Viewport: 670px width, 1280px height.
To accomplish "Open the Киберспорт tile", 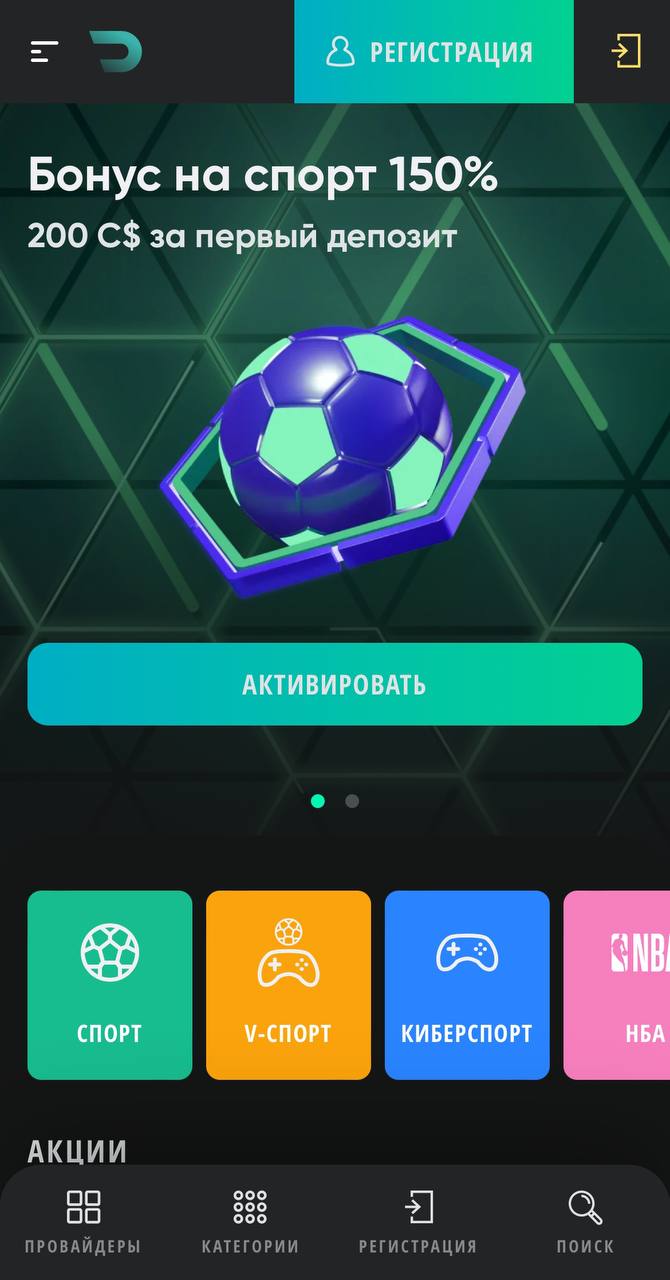I will (x=467, y=985).
